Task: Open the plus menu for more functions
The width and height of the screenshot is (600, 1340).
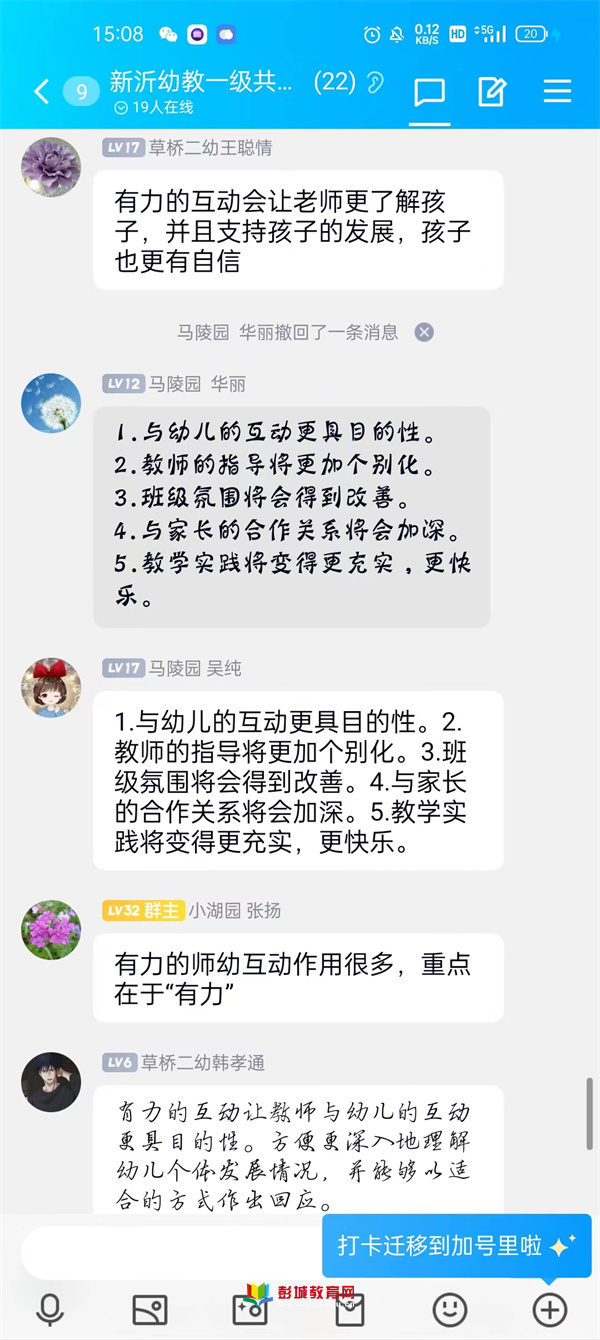Action: point(550,1308)
